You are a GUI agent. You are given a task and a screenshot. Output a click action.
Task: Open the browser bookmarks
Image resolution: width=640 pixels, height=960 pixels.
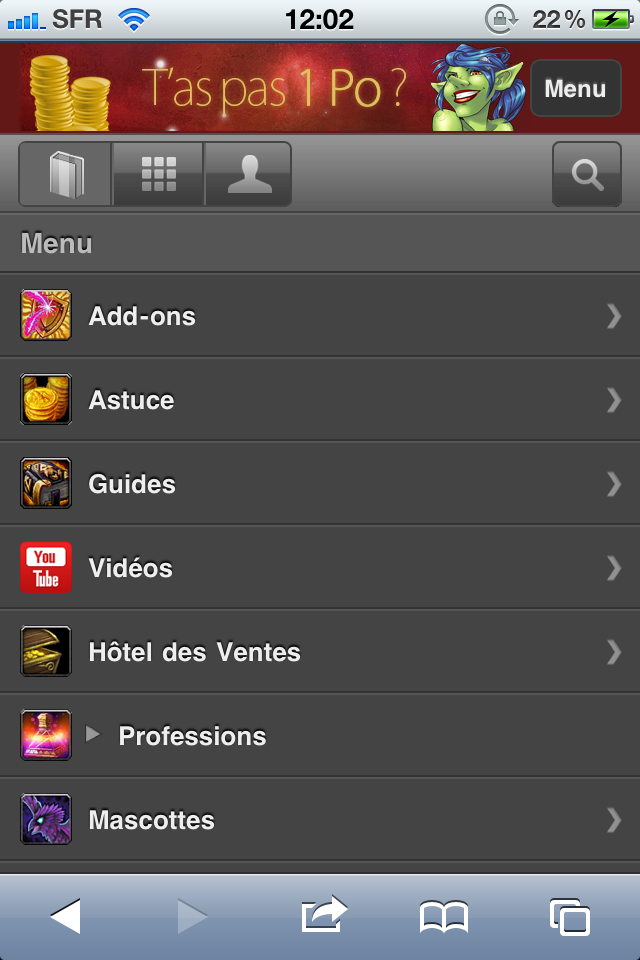click(x=444, y=916)
